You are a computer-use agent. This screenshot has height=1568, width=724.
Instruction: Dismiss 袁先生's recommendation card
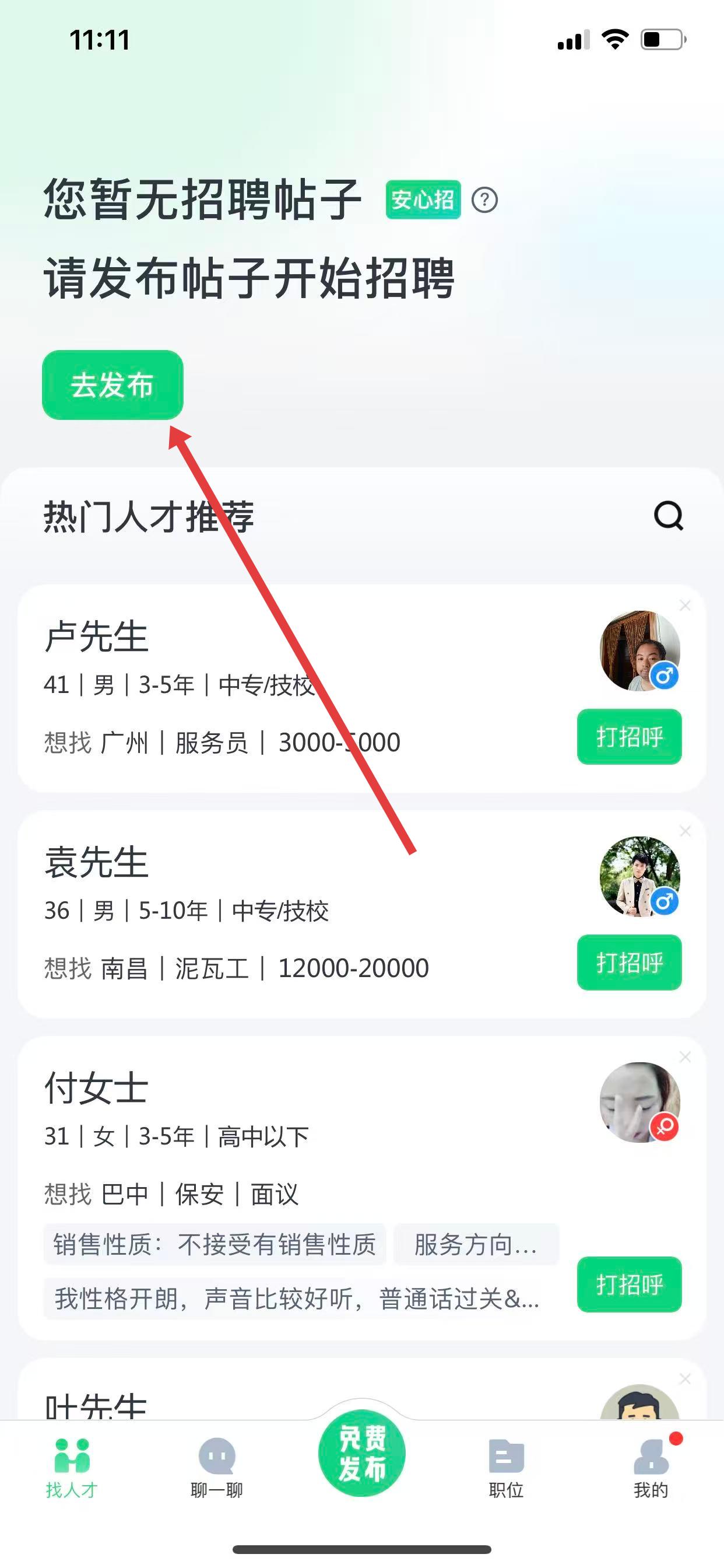[685, 831]
